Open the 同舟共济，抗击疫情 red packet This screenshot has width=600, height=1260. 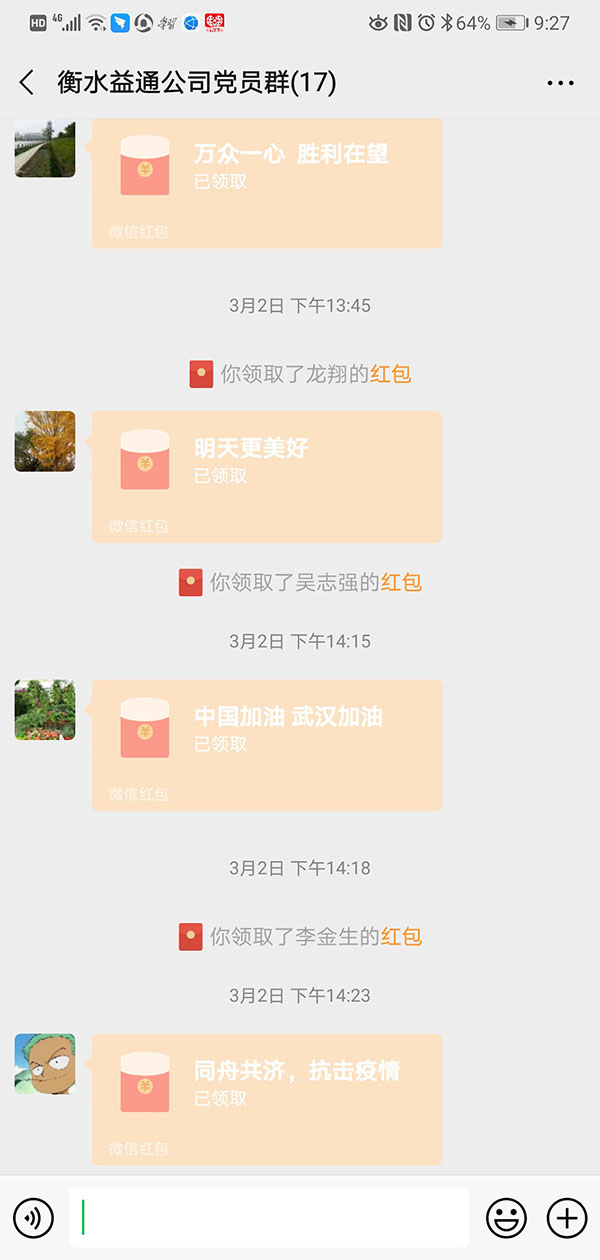tap(267, 1097)
